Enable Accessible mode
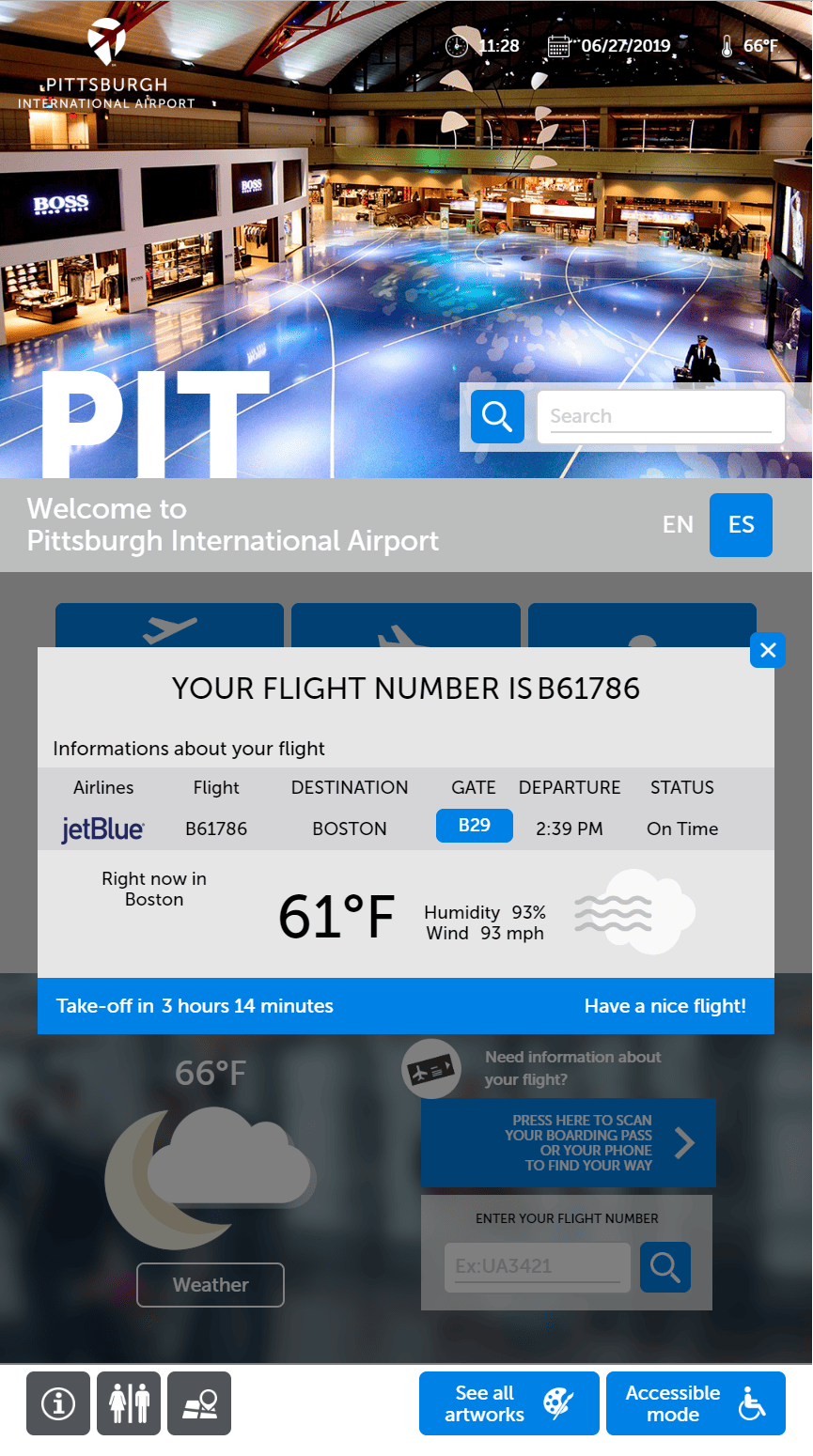This screenshot has height=1456, width=813. click(x=695, y=1403)
